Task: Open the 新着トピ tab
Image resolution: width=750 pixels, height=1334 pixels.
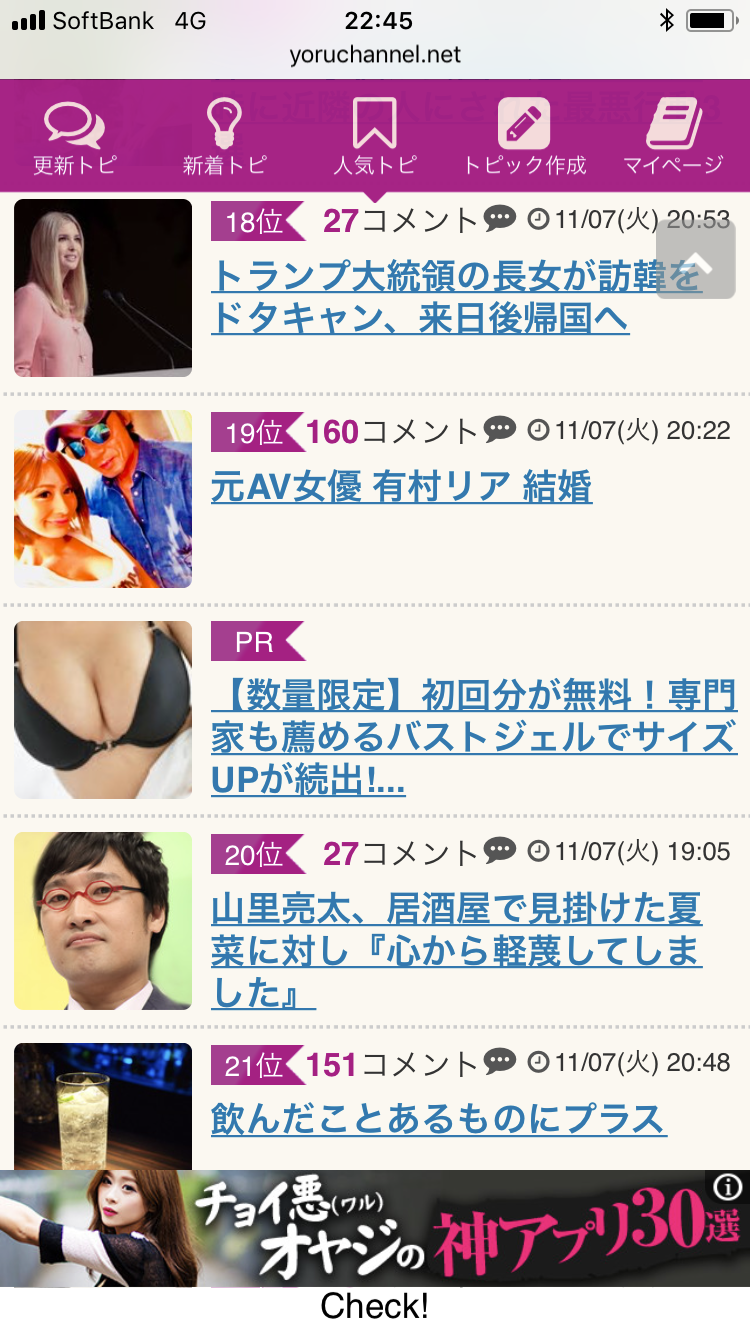Action: tap(224, 138)
